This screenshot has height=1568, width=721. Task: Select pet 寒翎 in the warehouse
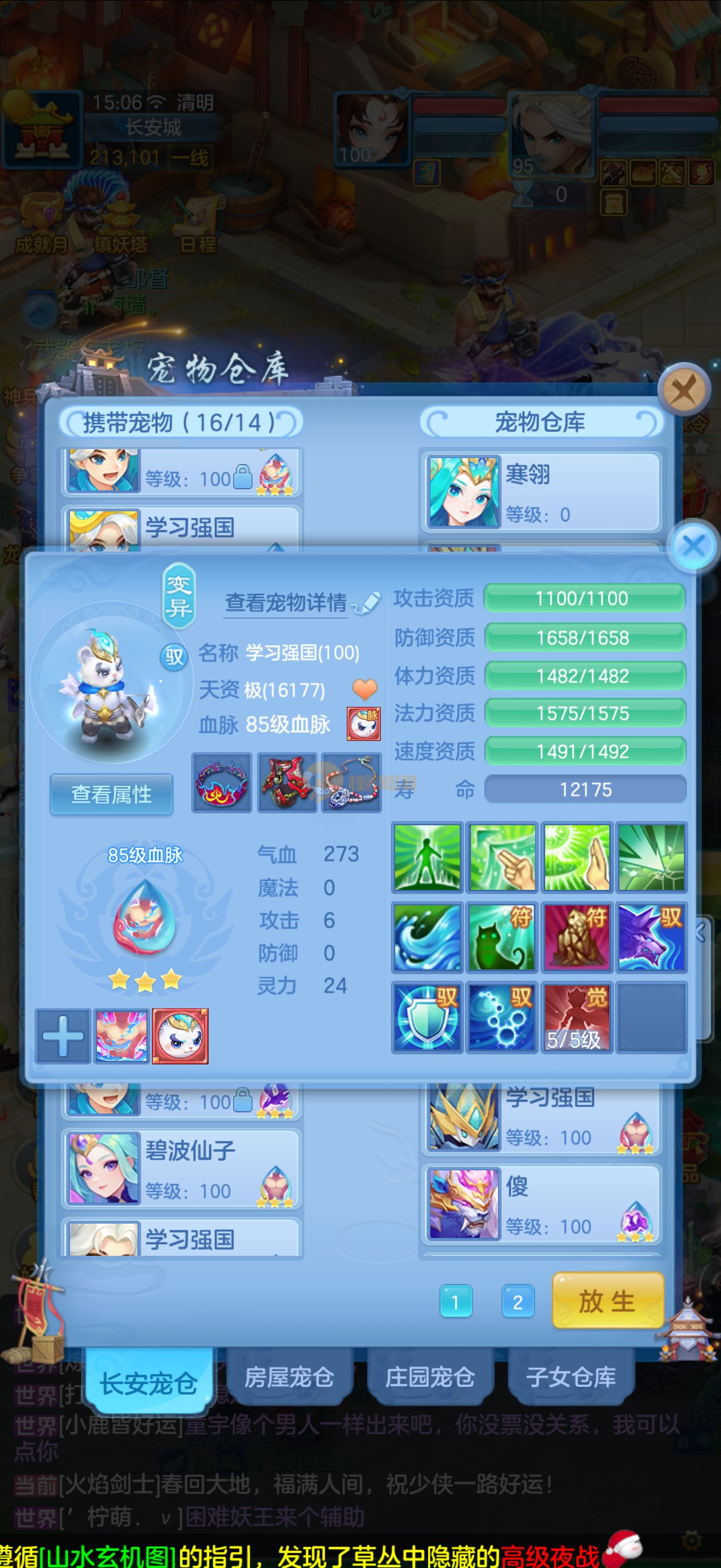click(542, 492)
